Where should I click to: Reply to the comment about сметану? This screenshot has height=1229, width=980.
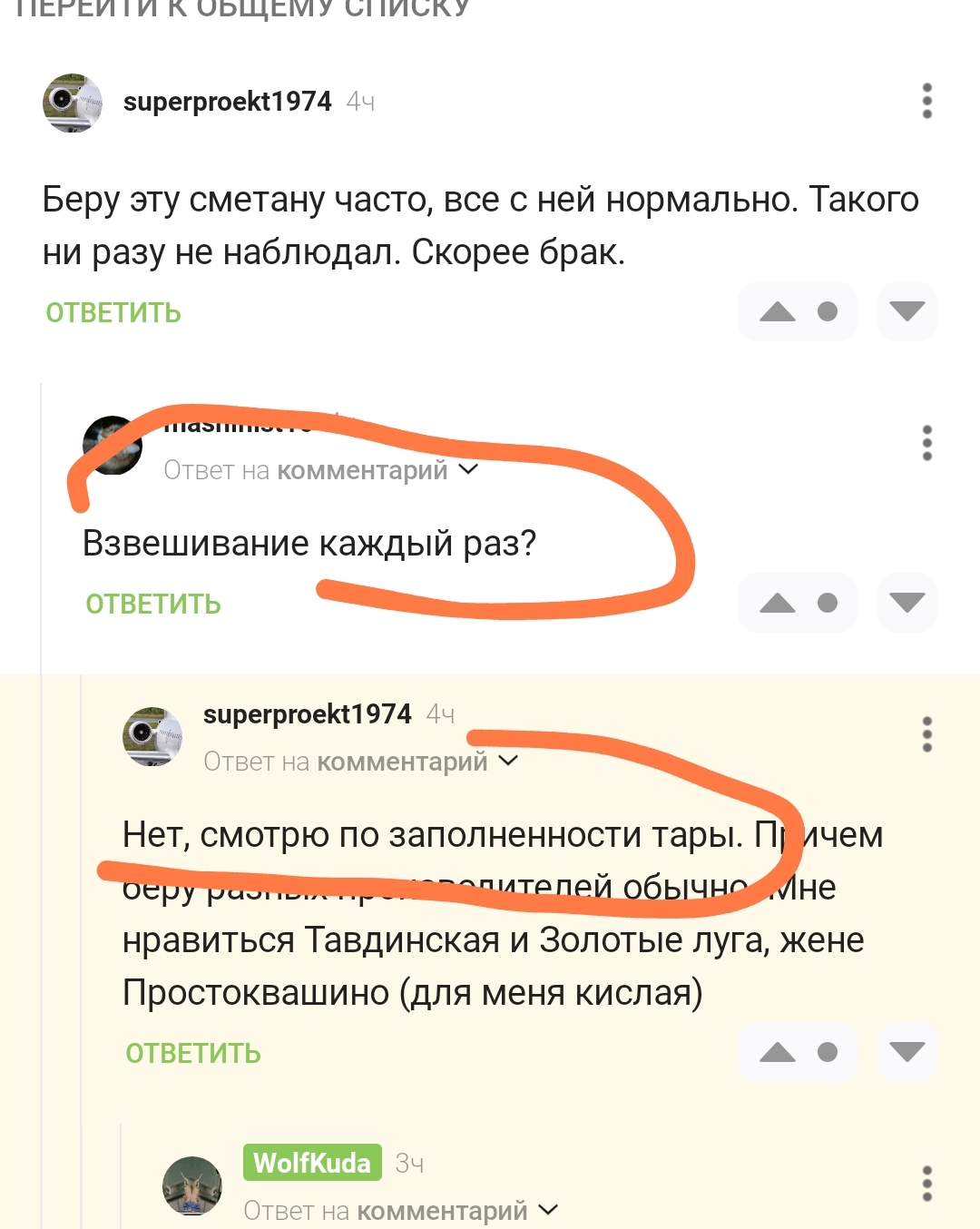113,313
